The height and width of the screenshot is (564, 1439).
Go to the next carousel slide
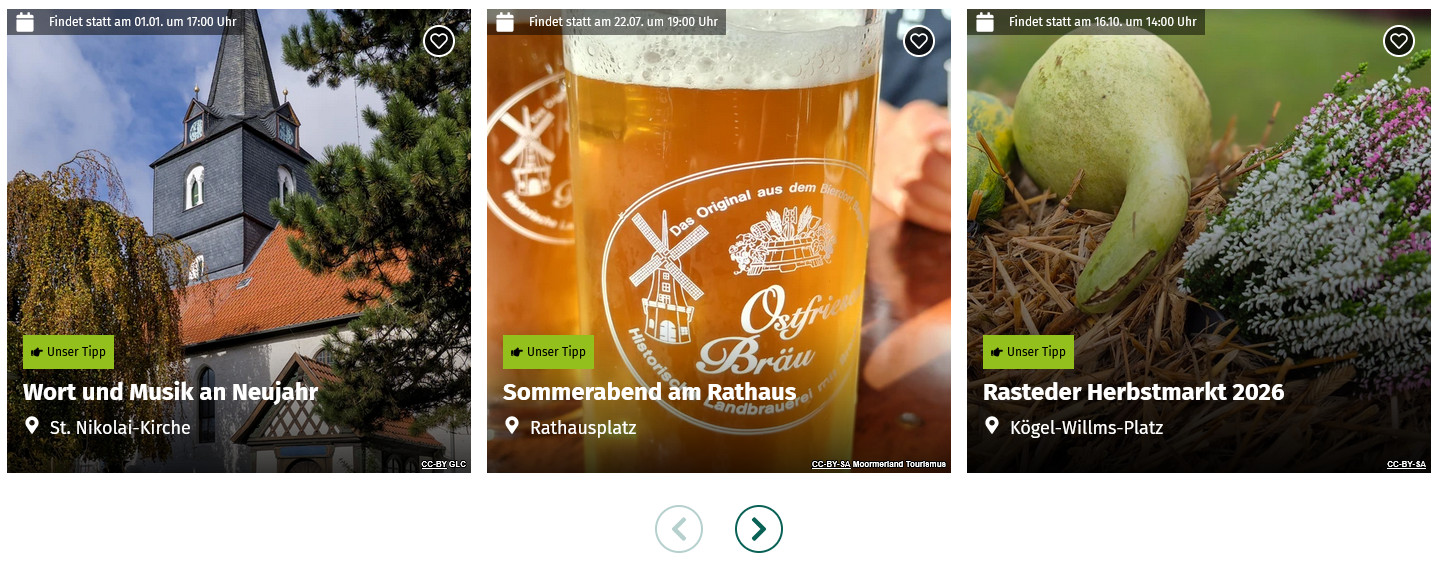coord(758,529)
